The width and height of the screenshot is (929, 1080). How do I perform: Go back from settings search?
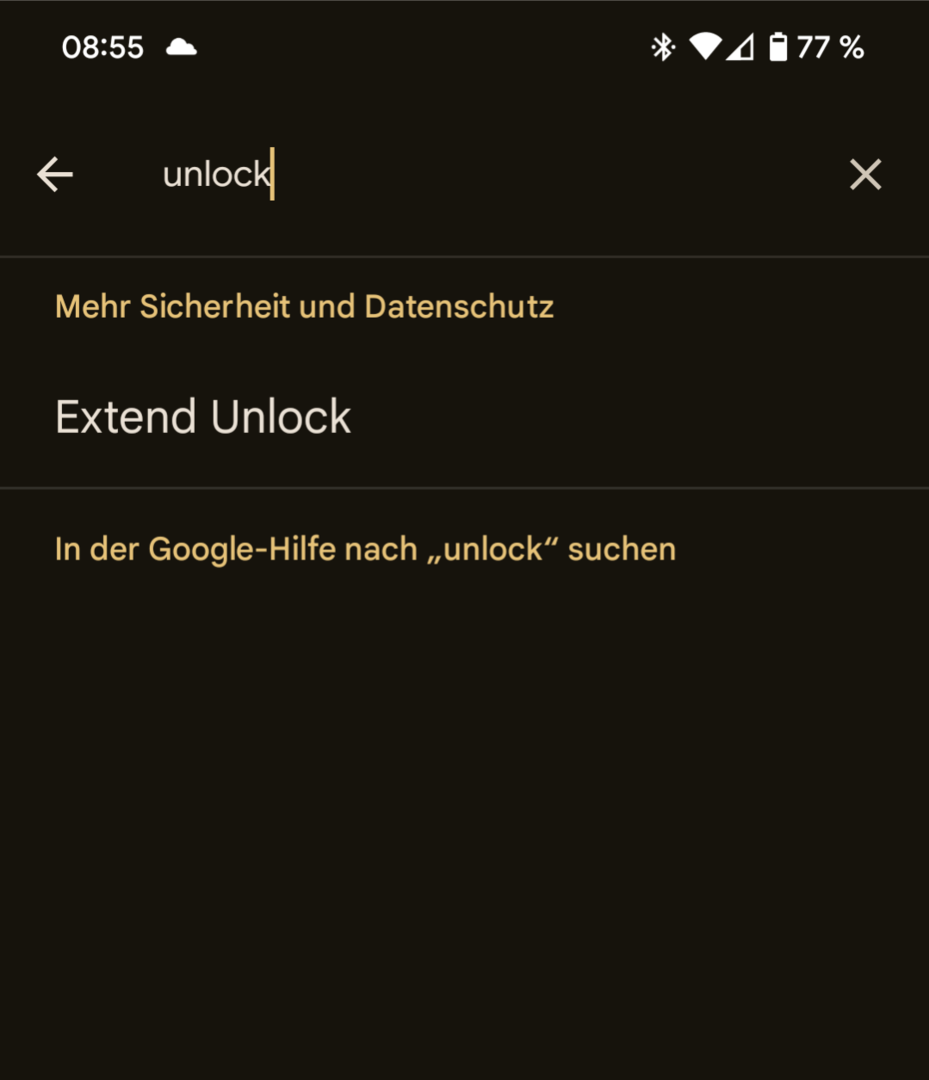point(55,175)
